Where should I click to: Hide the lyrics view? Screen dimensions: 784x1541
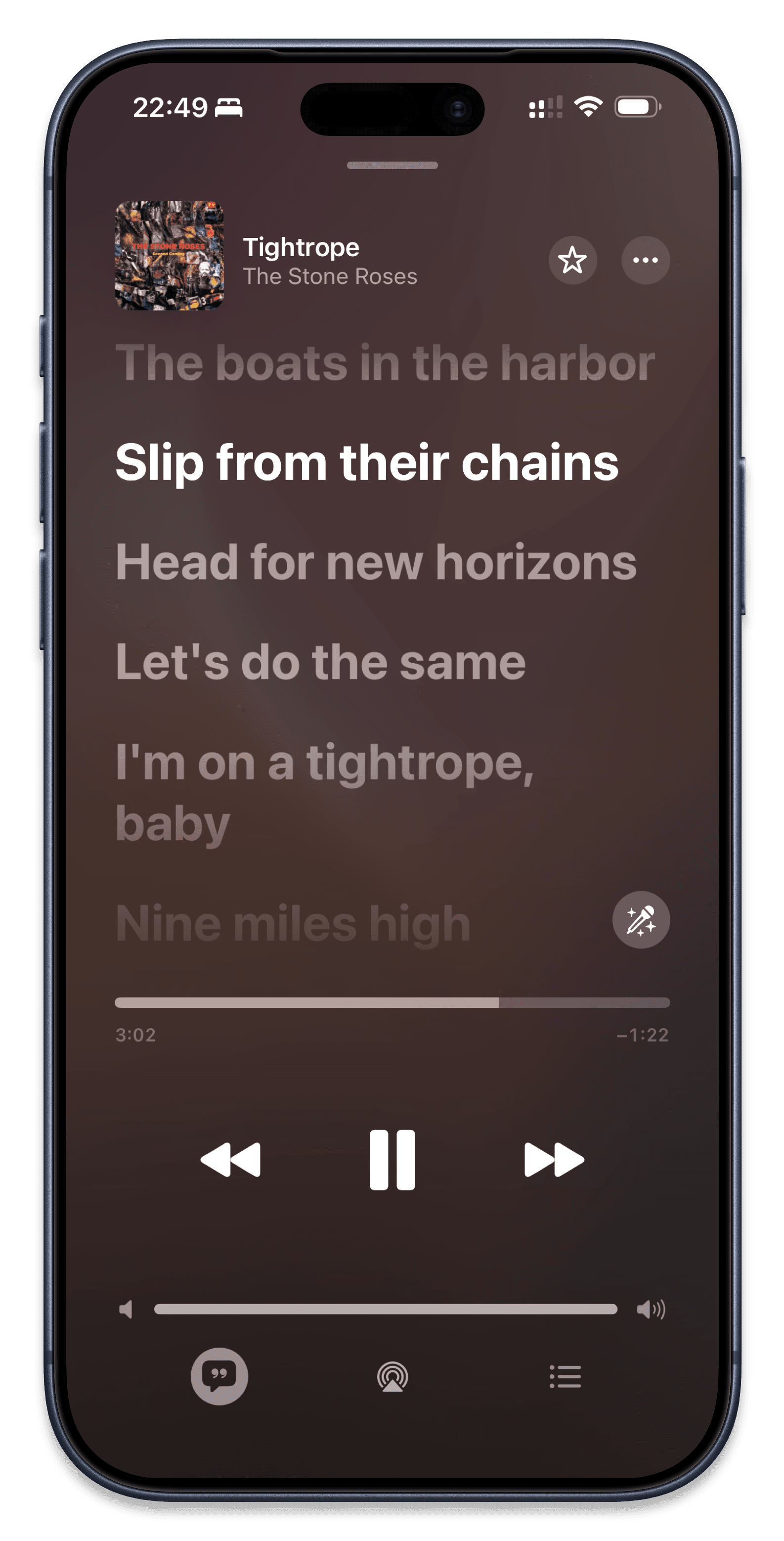coord(219,1376)
